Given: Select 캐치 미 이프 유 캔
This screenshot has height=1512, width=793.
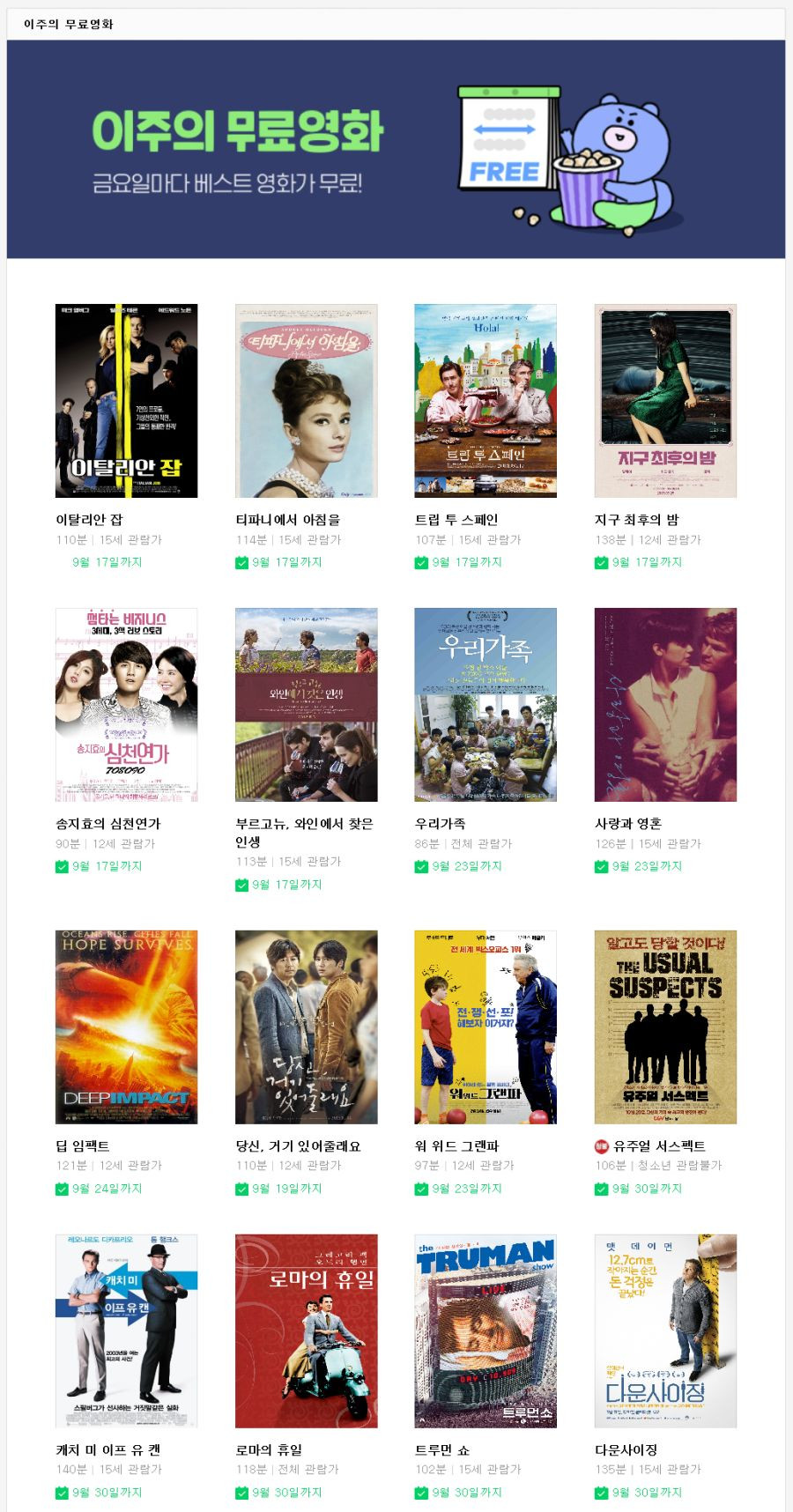Looking at the screenshot, I should 126,1330.
